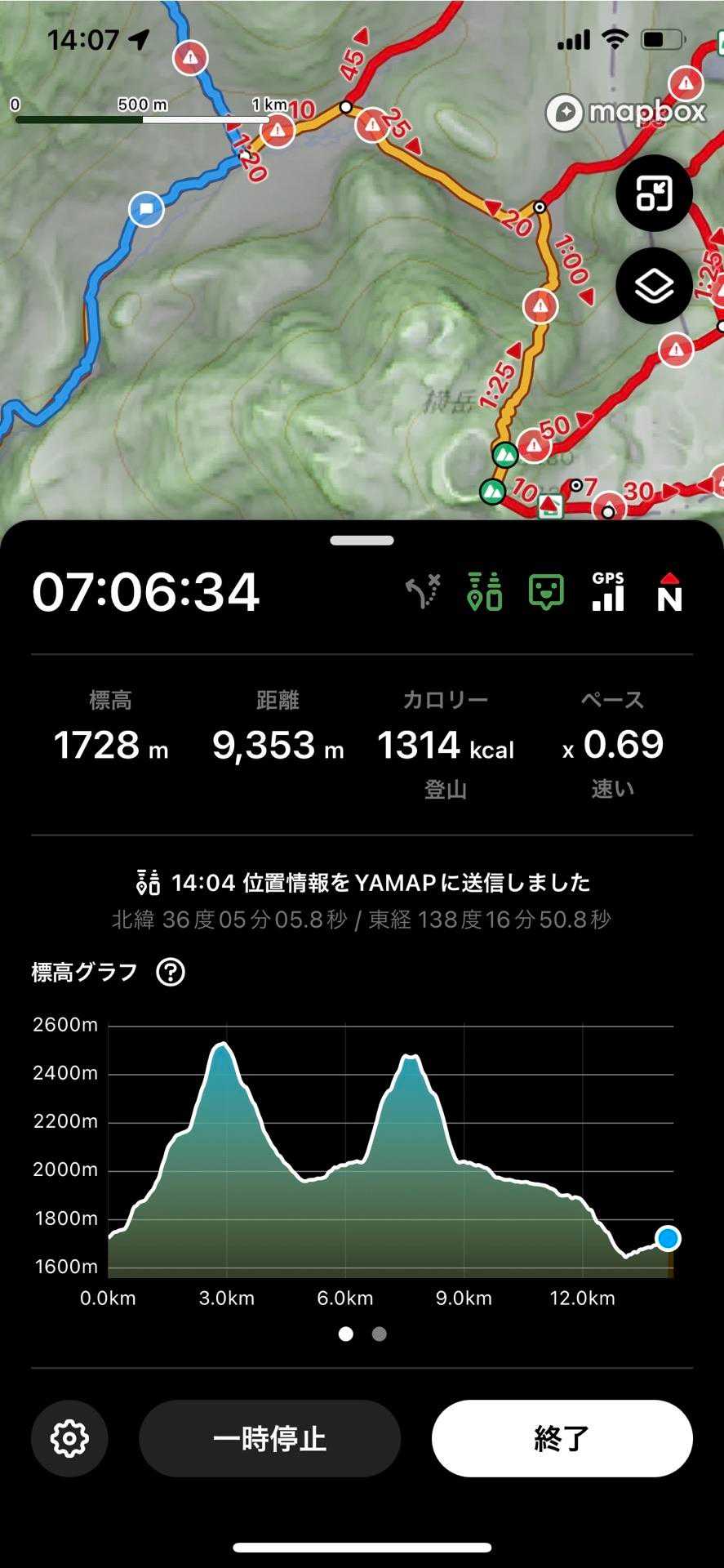This screenshot has height=1568, width=724.
Task: Open the settings gear
Action: click(x=69, y=1439)
